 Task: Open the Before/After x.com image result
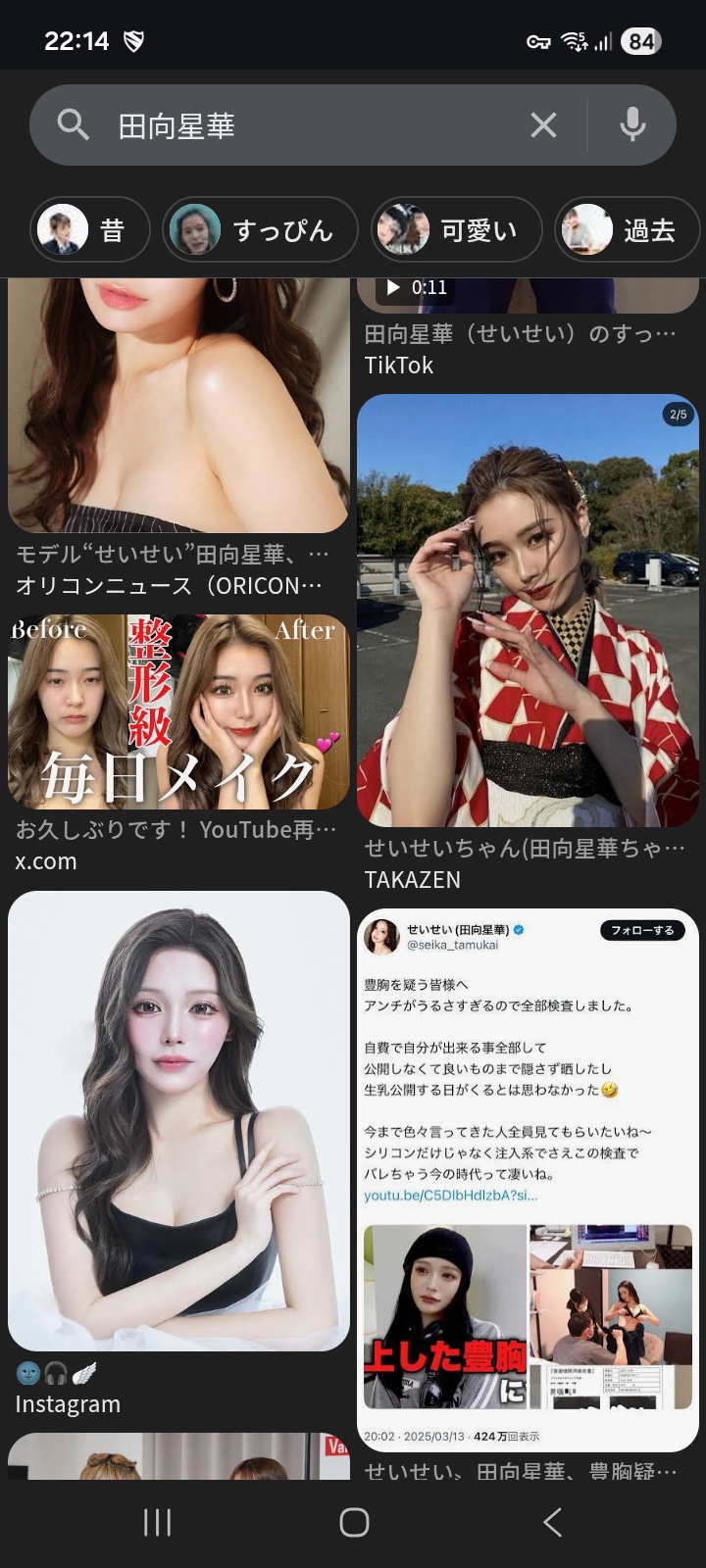[178, 712]
